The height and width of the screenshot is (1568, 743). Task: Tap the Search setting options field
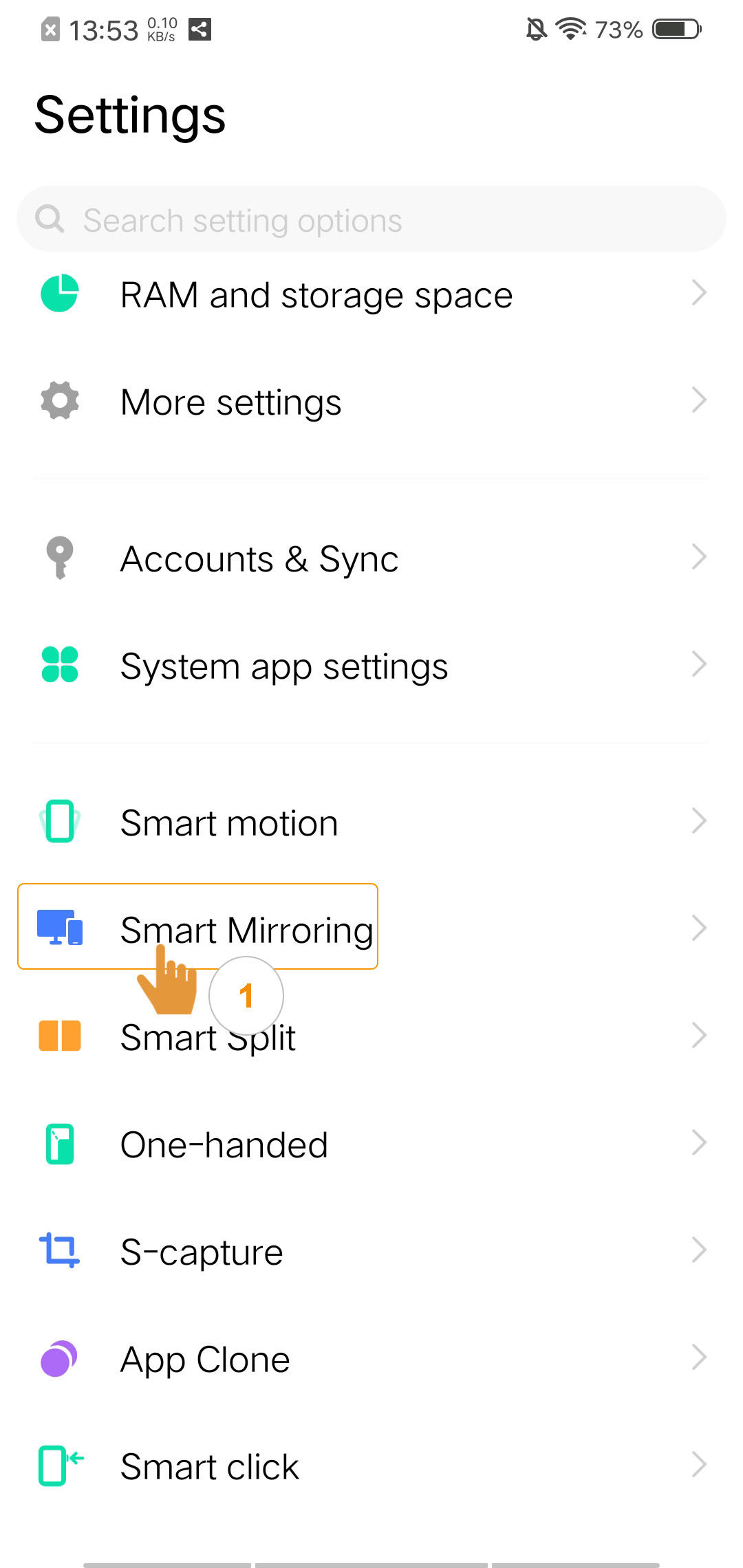[x=371, y=220]
